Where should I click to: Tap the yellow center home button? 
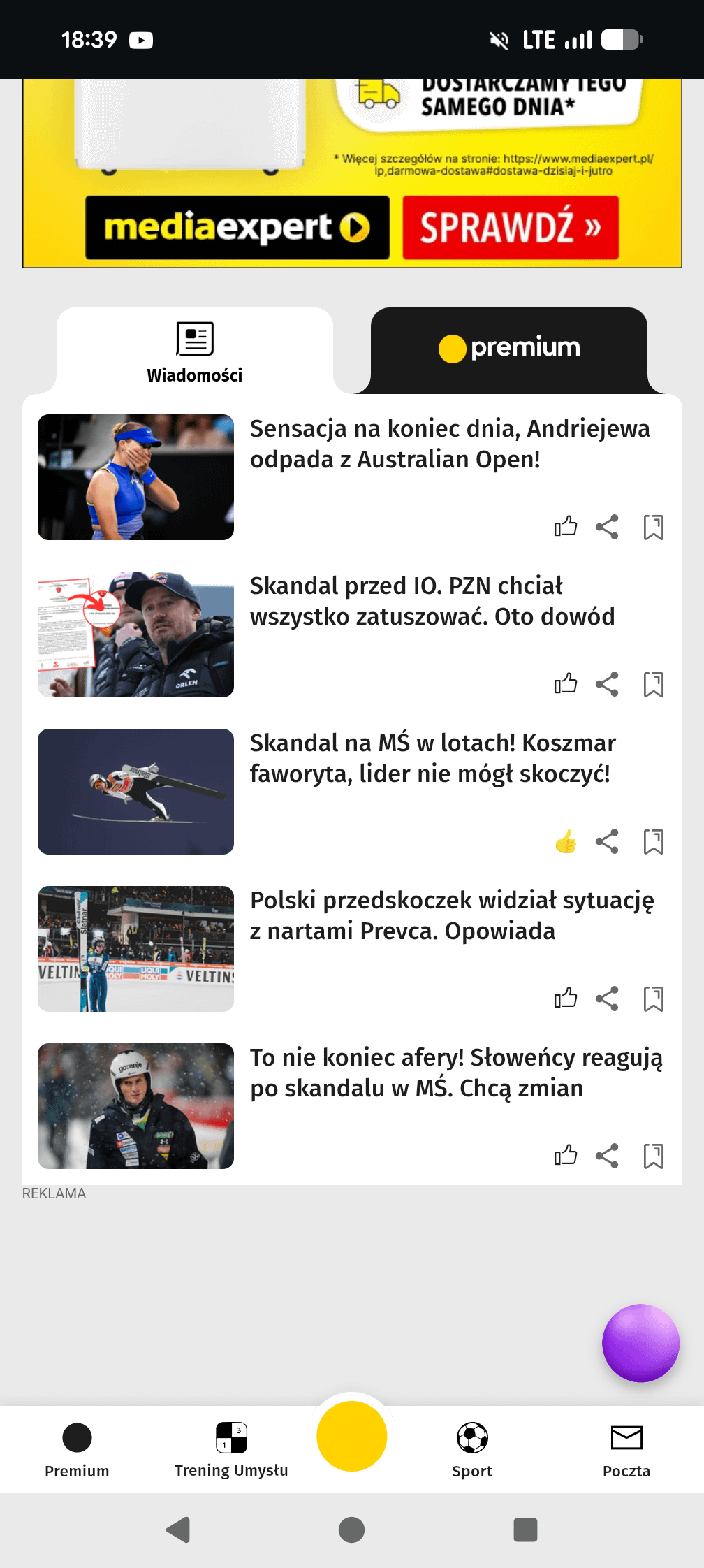(352, 1436)
